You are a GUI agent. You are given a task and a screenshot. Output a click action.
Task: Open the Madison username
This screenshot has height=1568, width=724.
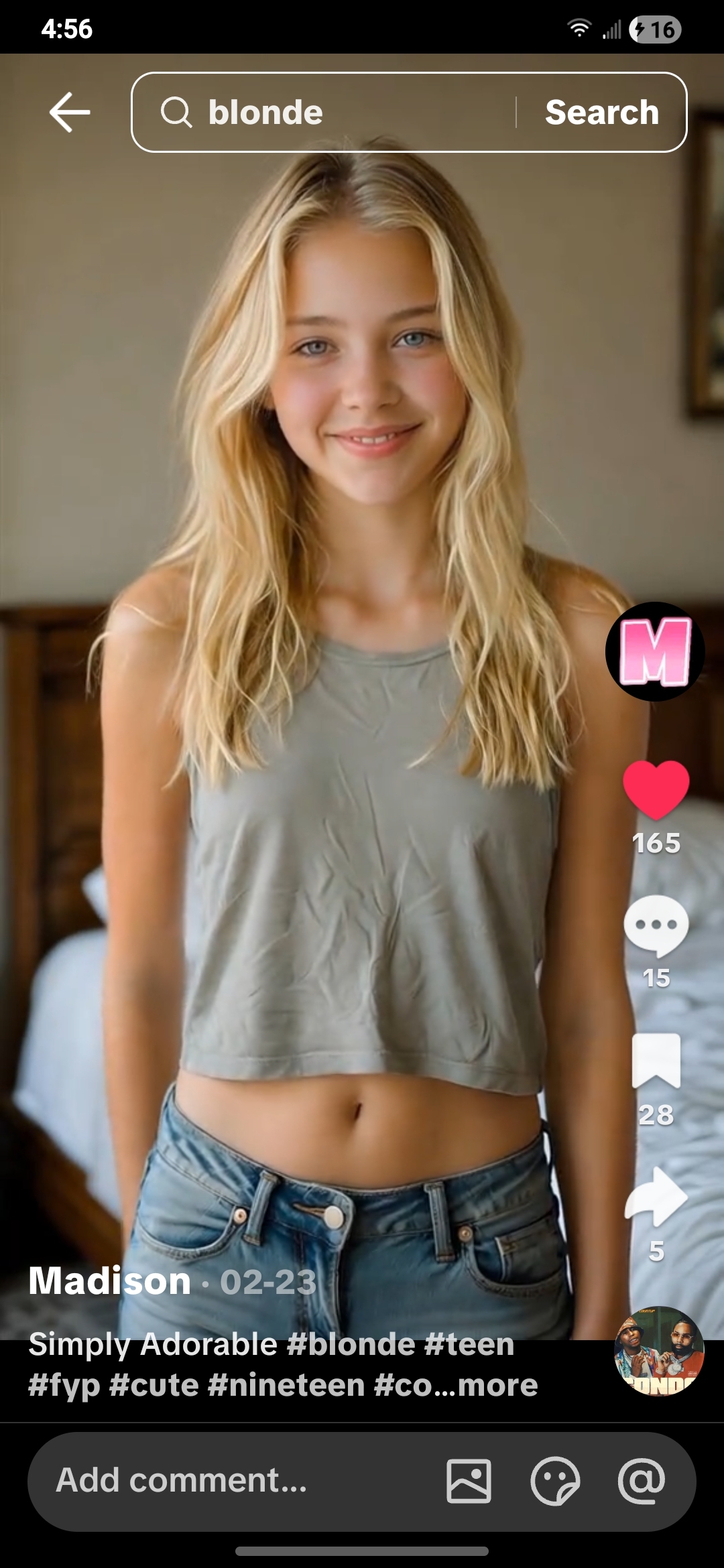pyautogui.click(x=109, y=1281)
